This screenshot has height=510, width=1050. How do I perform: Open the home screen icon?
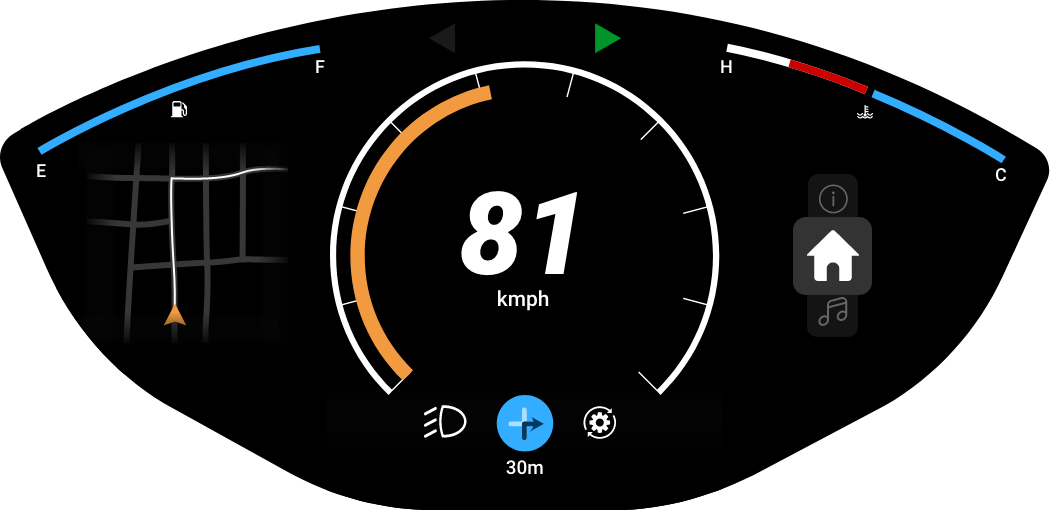pos(832,256)
